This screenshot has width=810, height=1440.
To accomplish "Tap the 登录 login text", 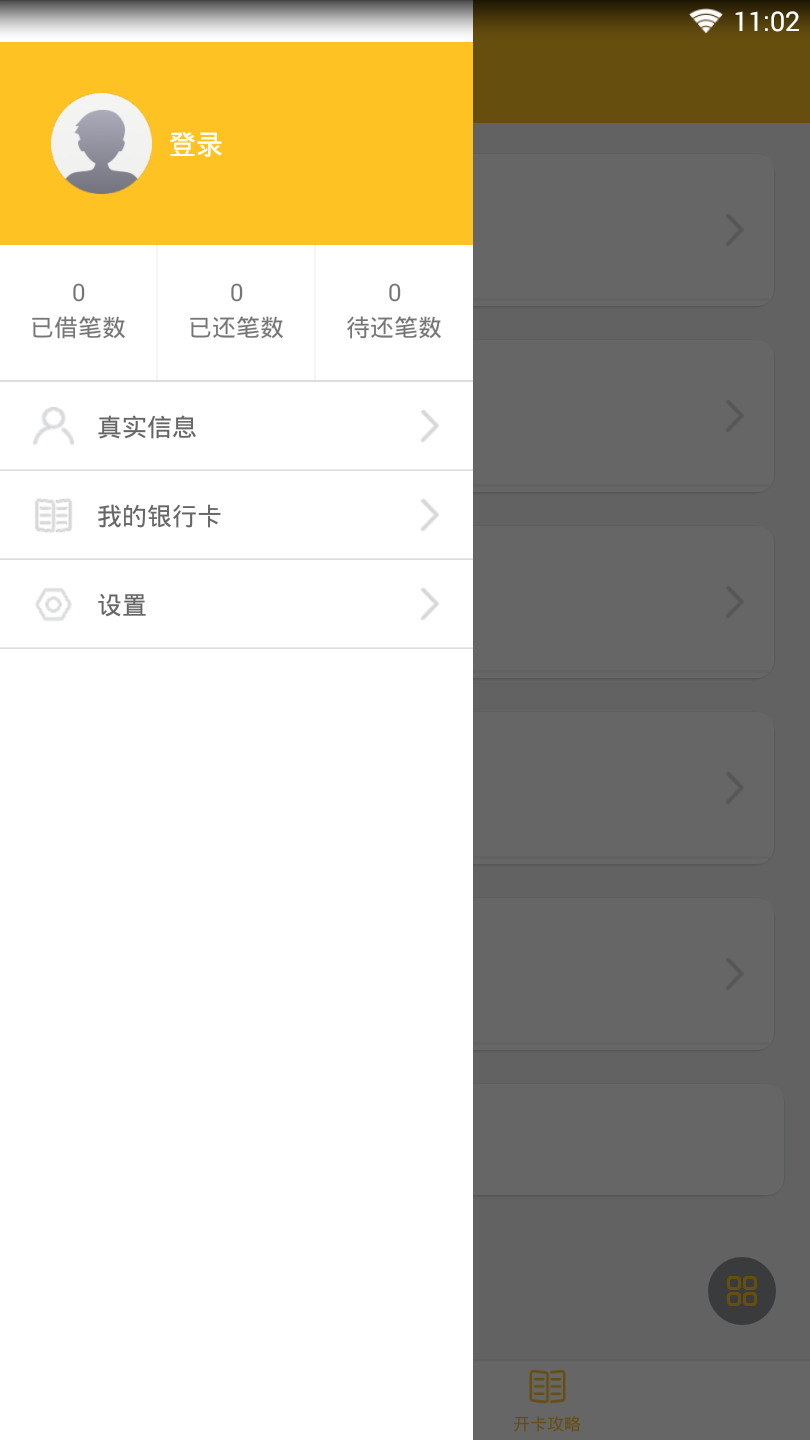I will tap(196, 145).
